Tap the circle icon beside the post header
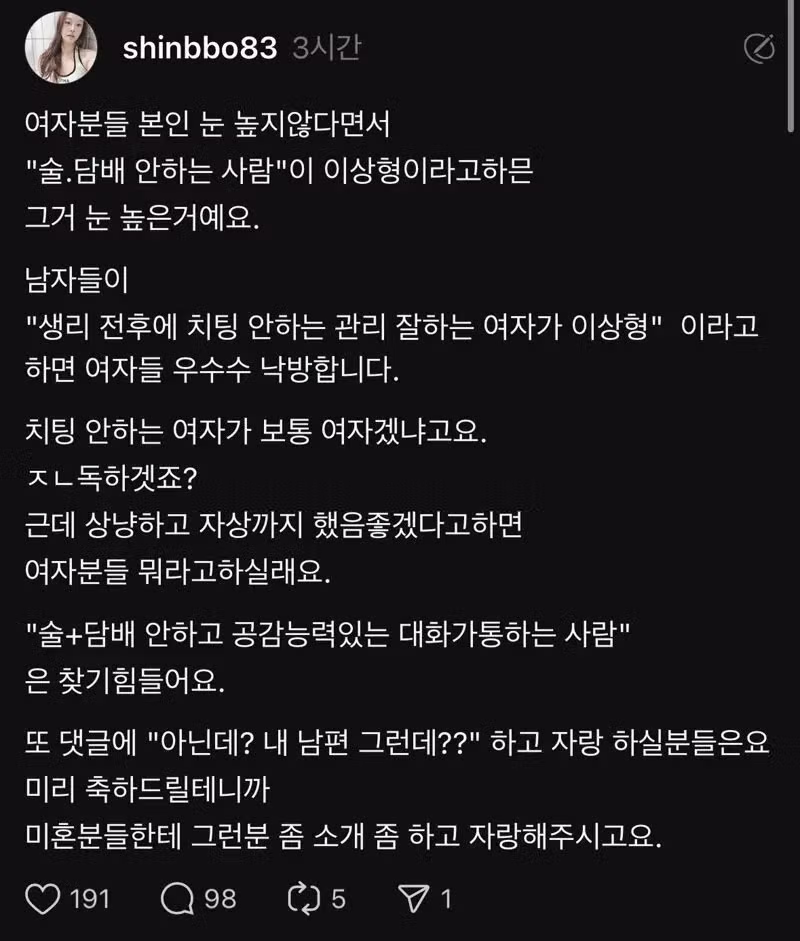Image resolution: width=800 pixels, height=941 pixels. [759, 48]
